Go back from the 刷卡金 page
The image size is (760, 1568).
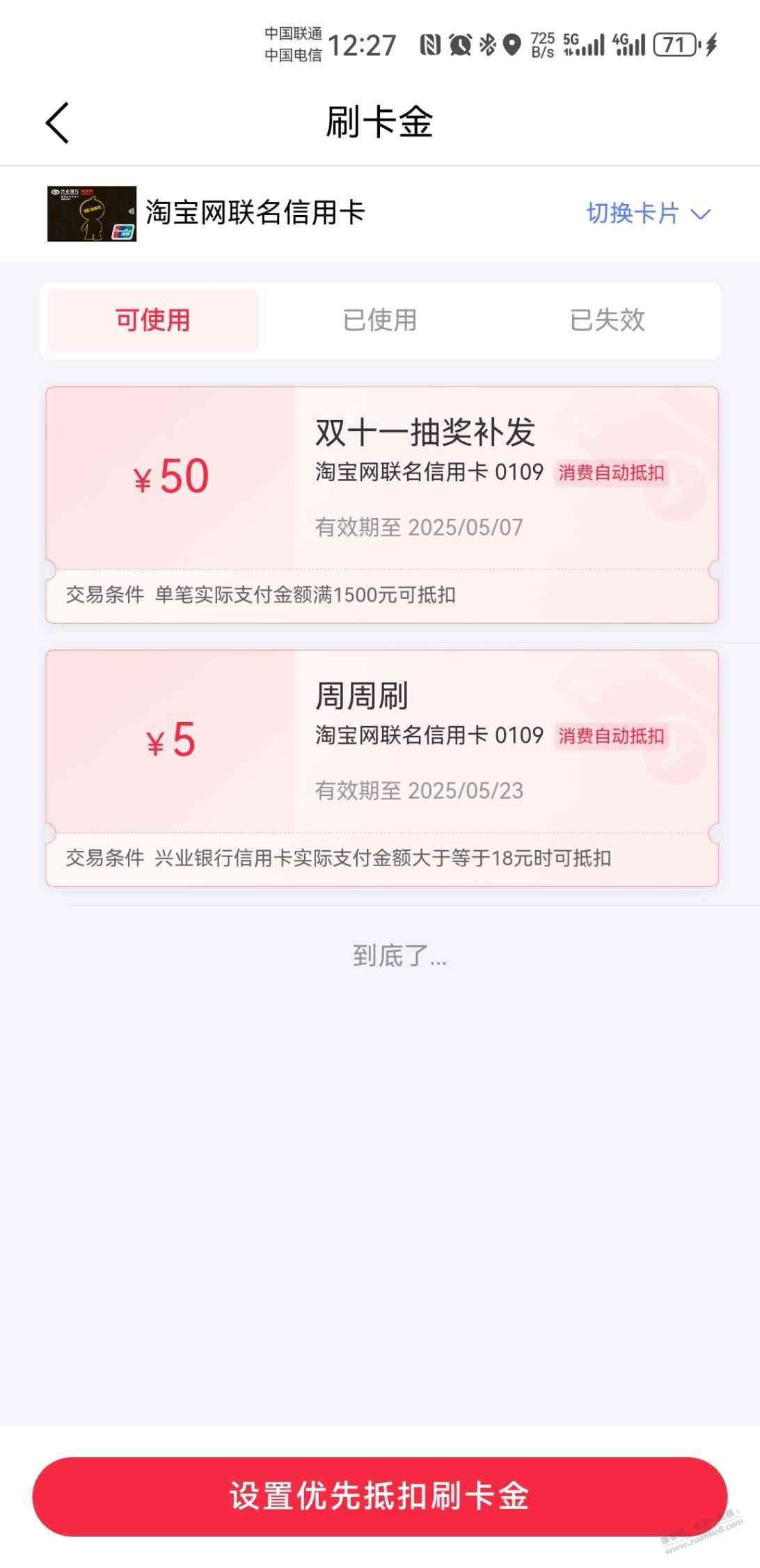58,123
